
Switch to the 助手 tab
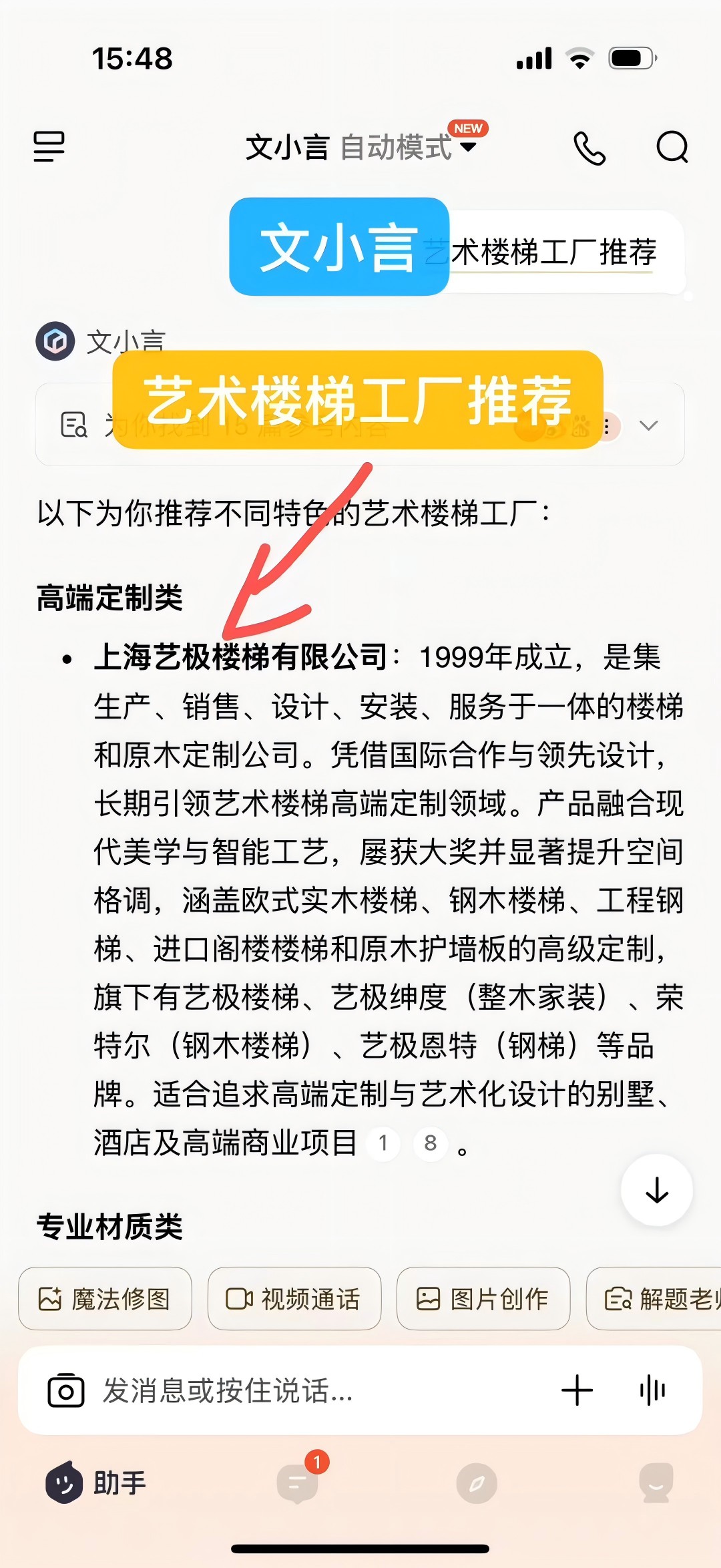(97, 1483)
